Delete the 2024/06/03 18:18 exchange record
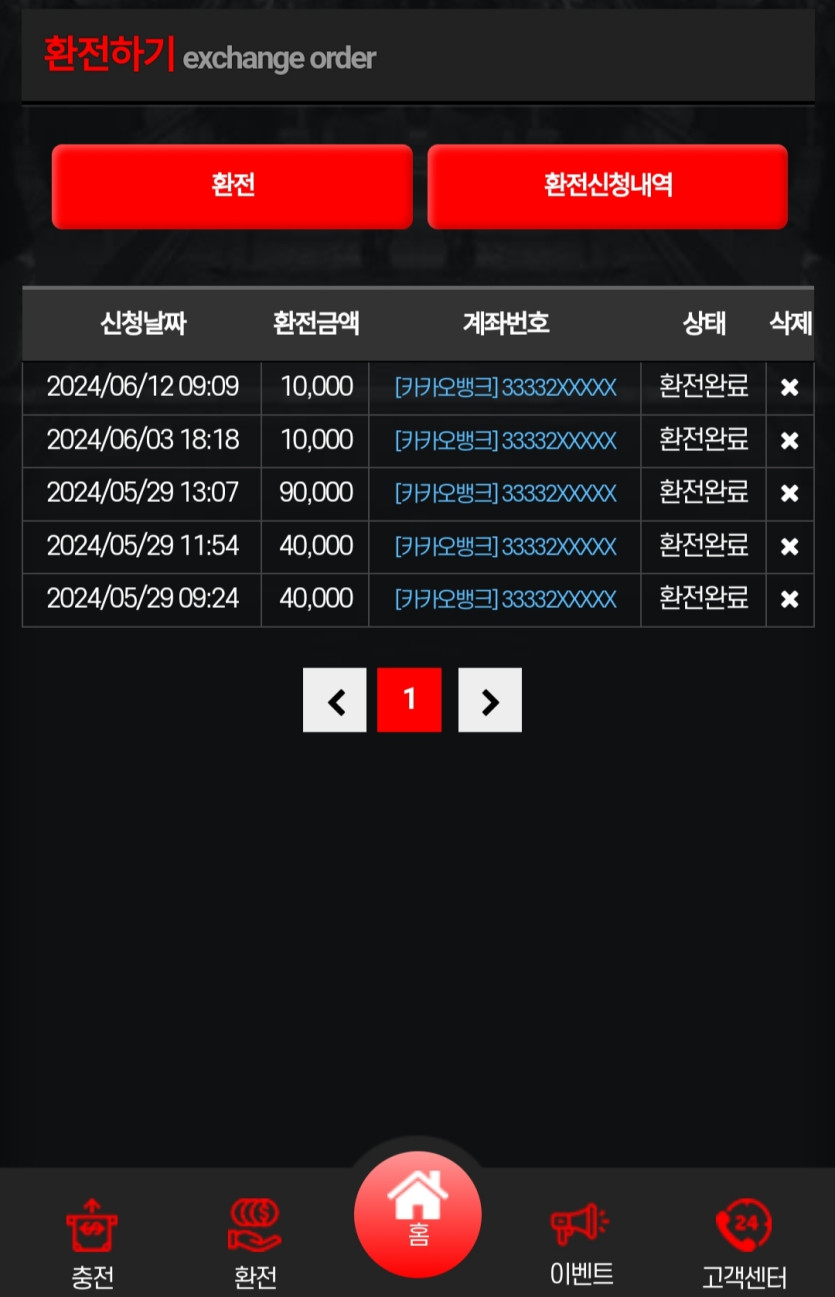The height and width of the screenshot is (1297, 835). pos(789,441)
